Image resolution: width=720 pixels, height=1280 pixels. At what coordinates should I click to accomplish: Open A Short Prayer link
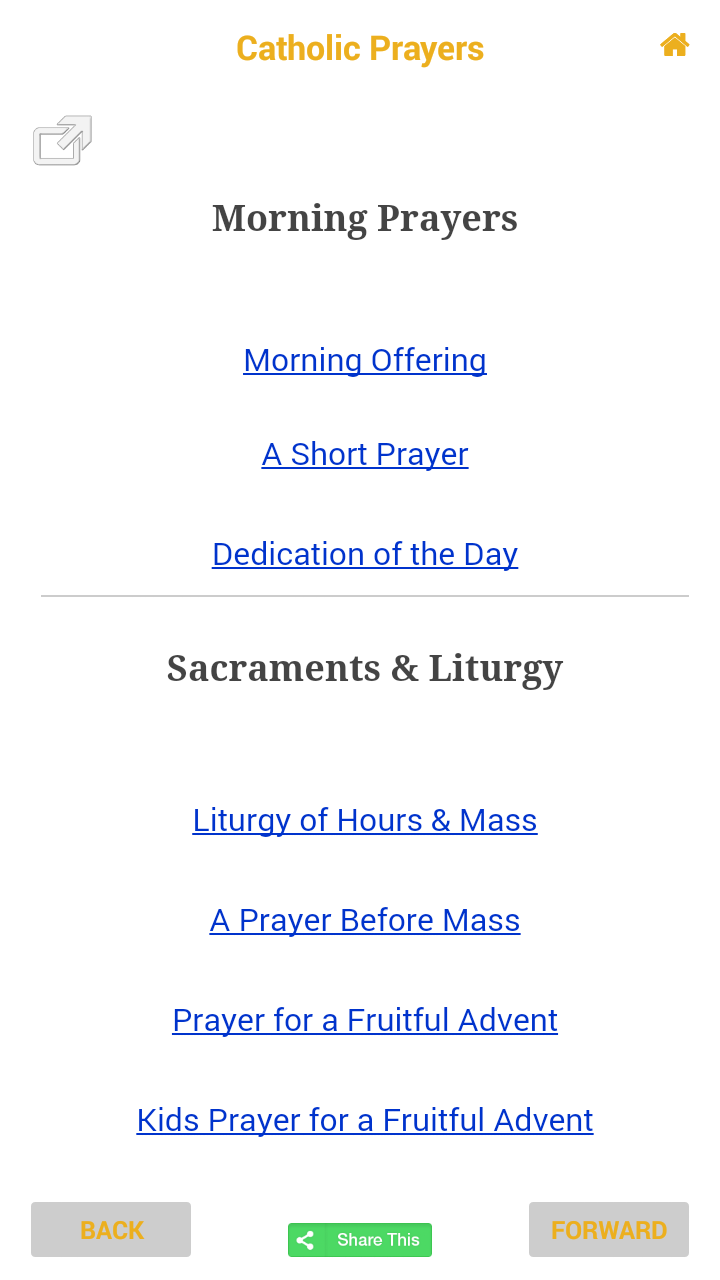[364, 454]
